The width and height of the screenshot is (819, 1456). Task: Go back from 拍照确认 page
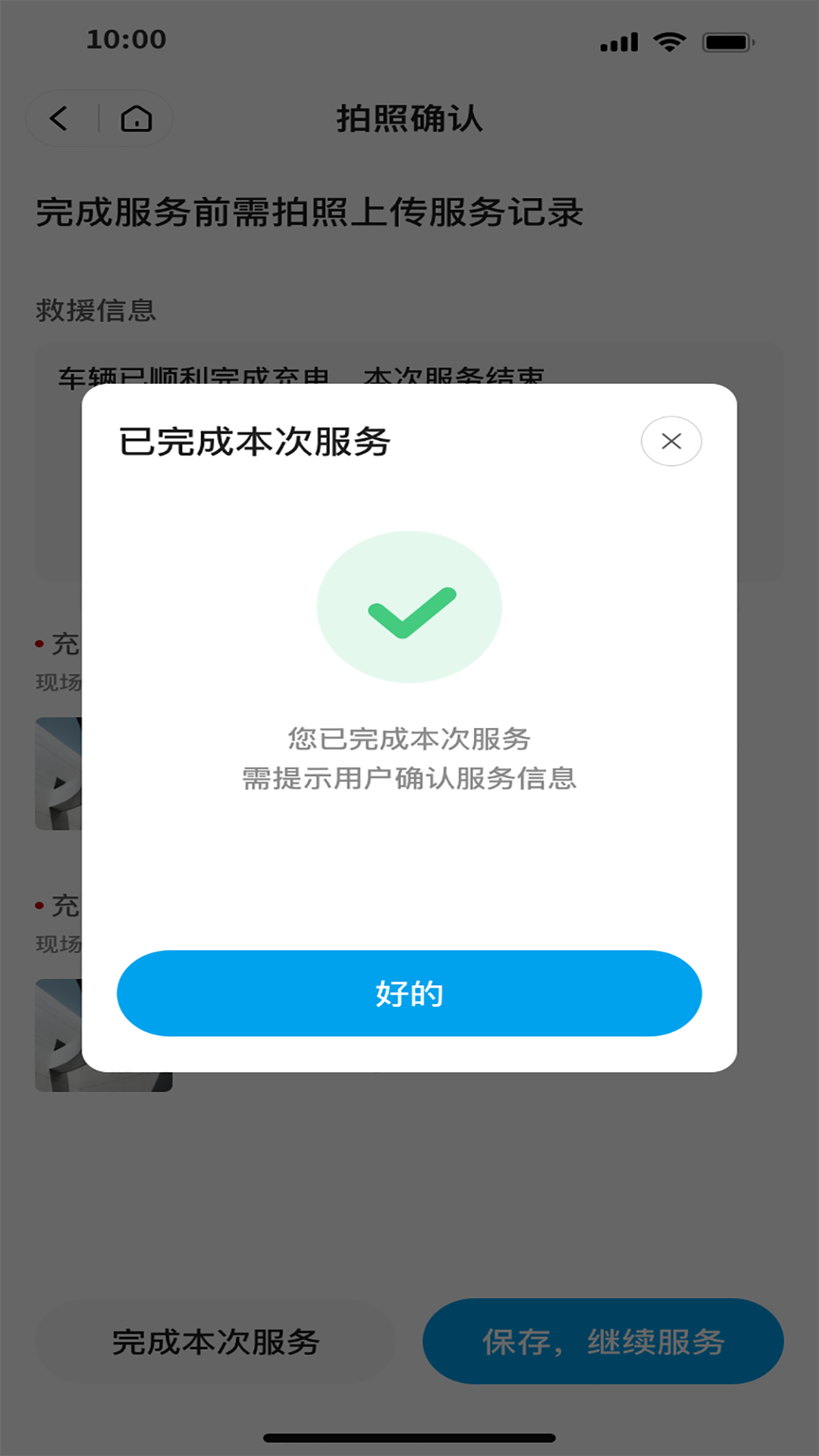[x=59, y=118]
